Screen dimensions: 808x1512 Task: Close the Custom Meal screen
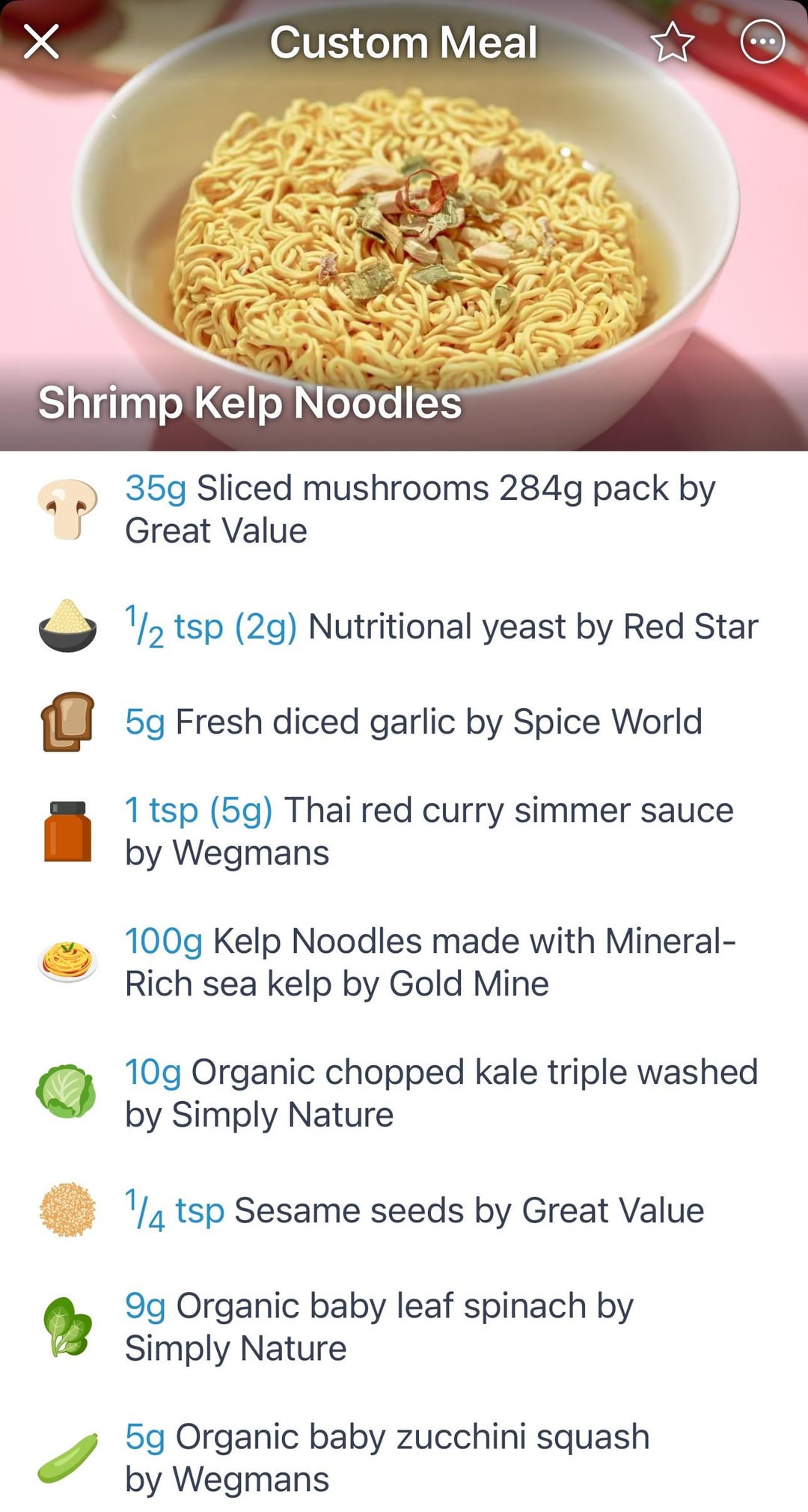point(41,41)
